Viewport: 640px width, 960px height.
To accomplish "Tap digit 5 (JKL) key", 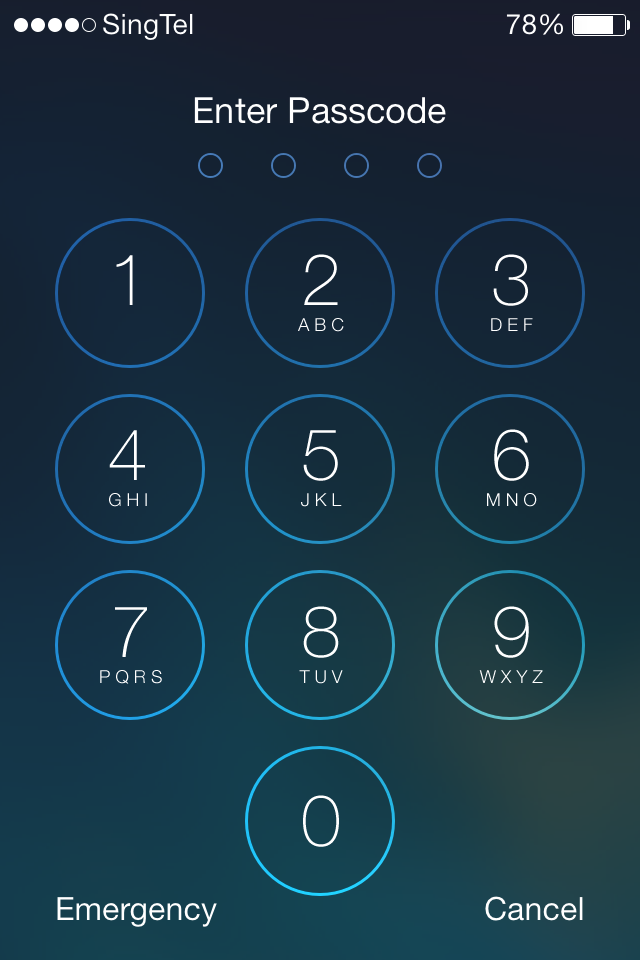I will pos(320,469).
